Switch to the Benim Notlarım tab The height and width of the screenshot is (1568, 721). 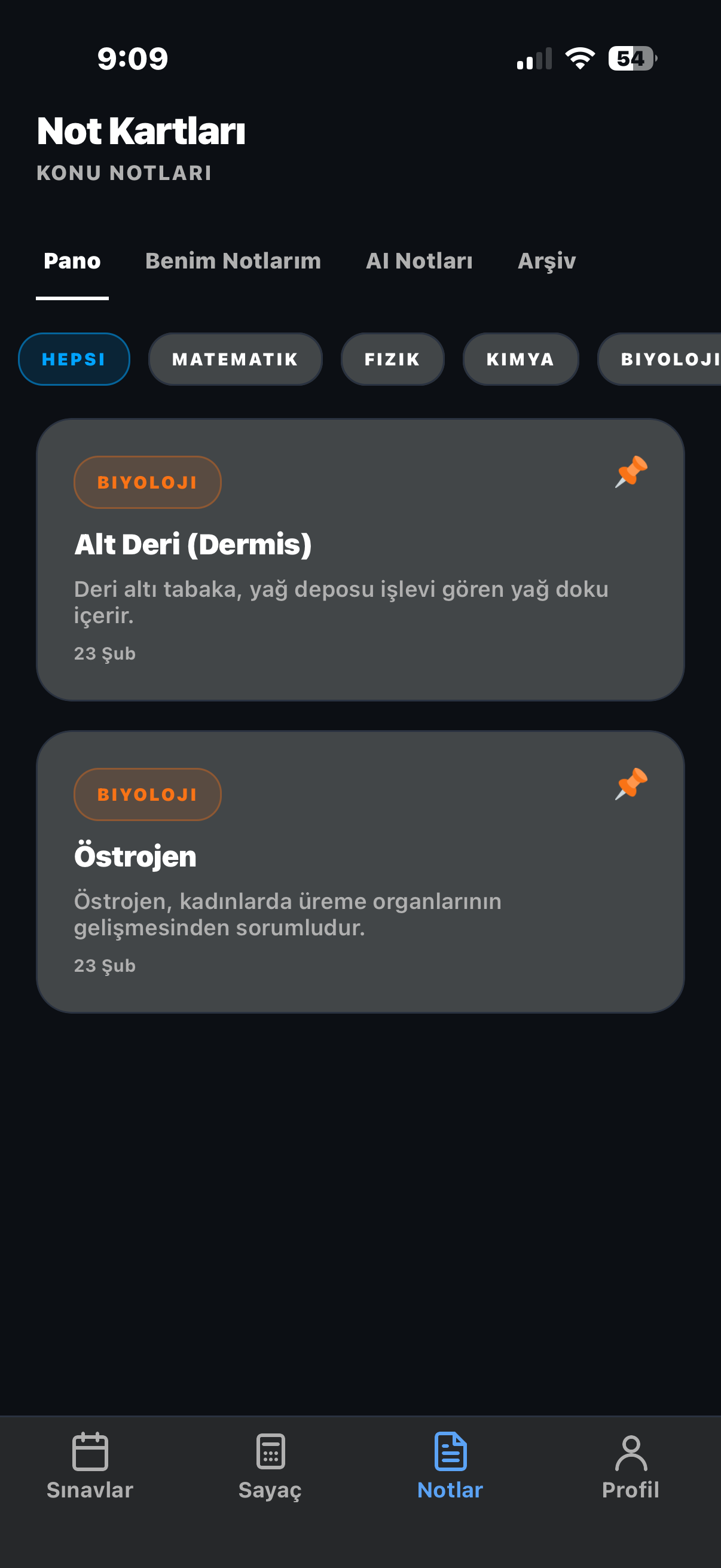point(233,261)
